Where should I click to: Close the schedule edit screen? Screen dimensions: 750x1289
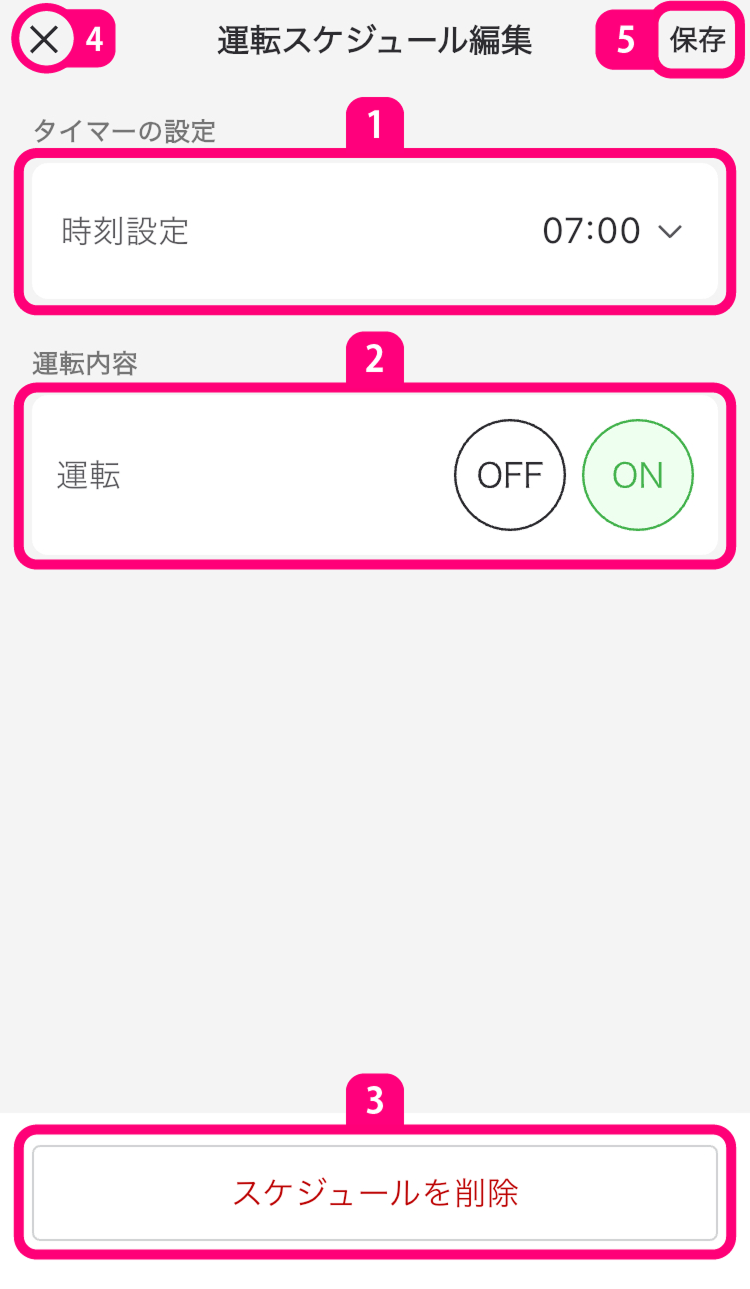[45, 40]
